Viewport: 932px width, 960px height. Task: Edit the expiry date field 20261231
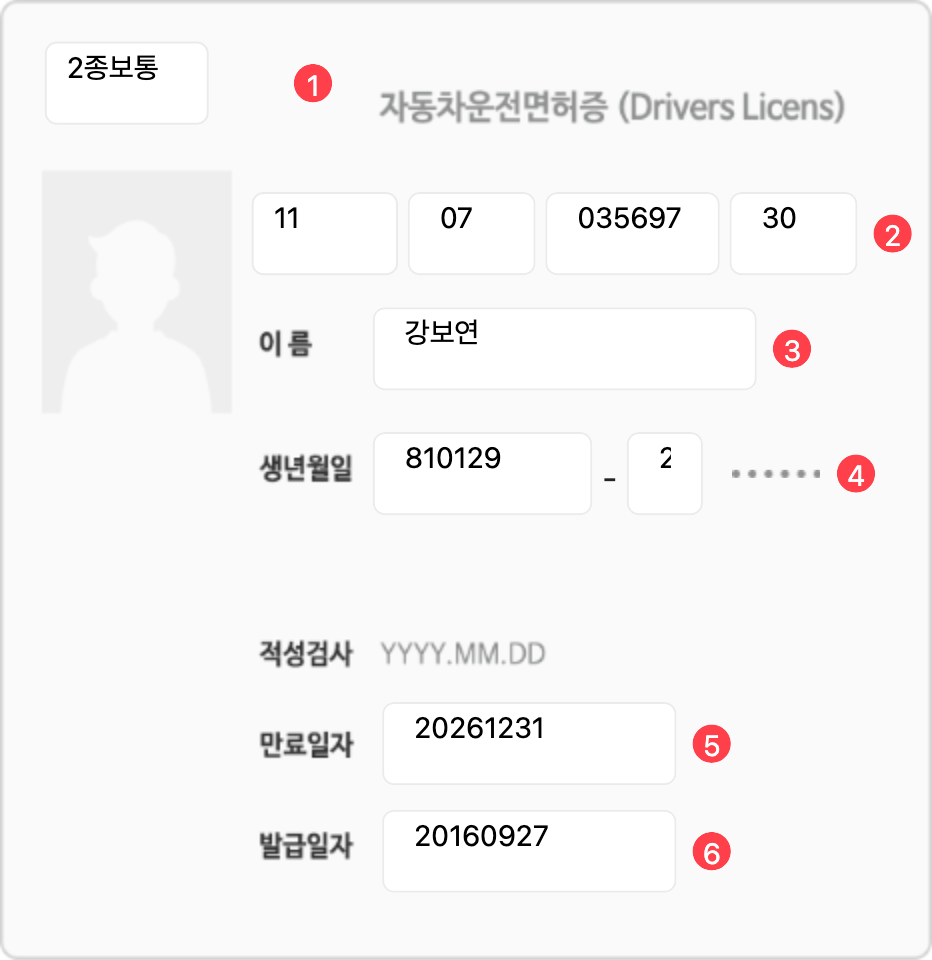point(528,743)
